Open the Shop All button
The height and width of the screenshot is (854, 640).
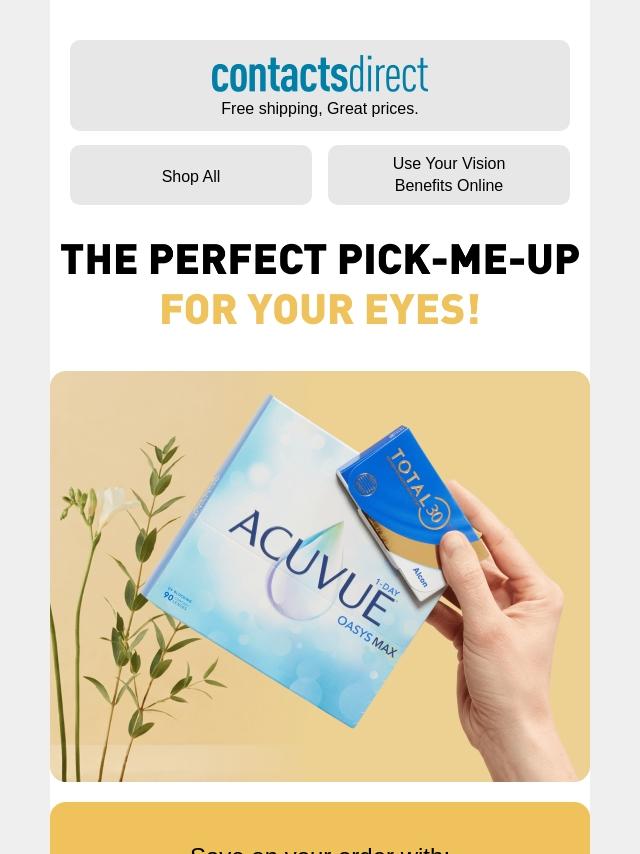click(191, 176)
